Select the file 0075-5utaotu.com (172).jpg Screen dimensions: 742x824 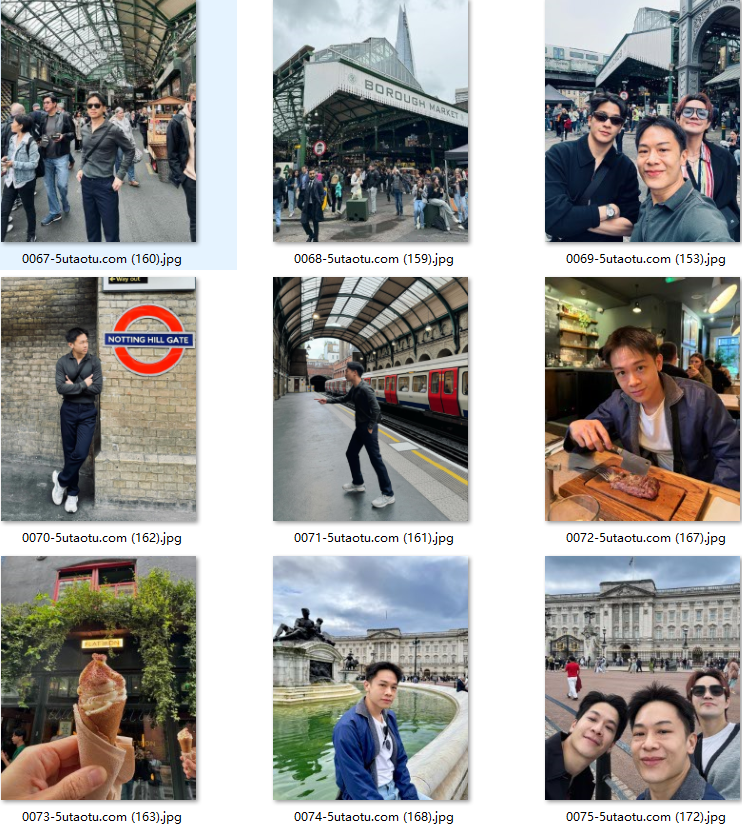(642, 678)
